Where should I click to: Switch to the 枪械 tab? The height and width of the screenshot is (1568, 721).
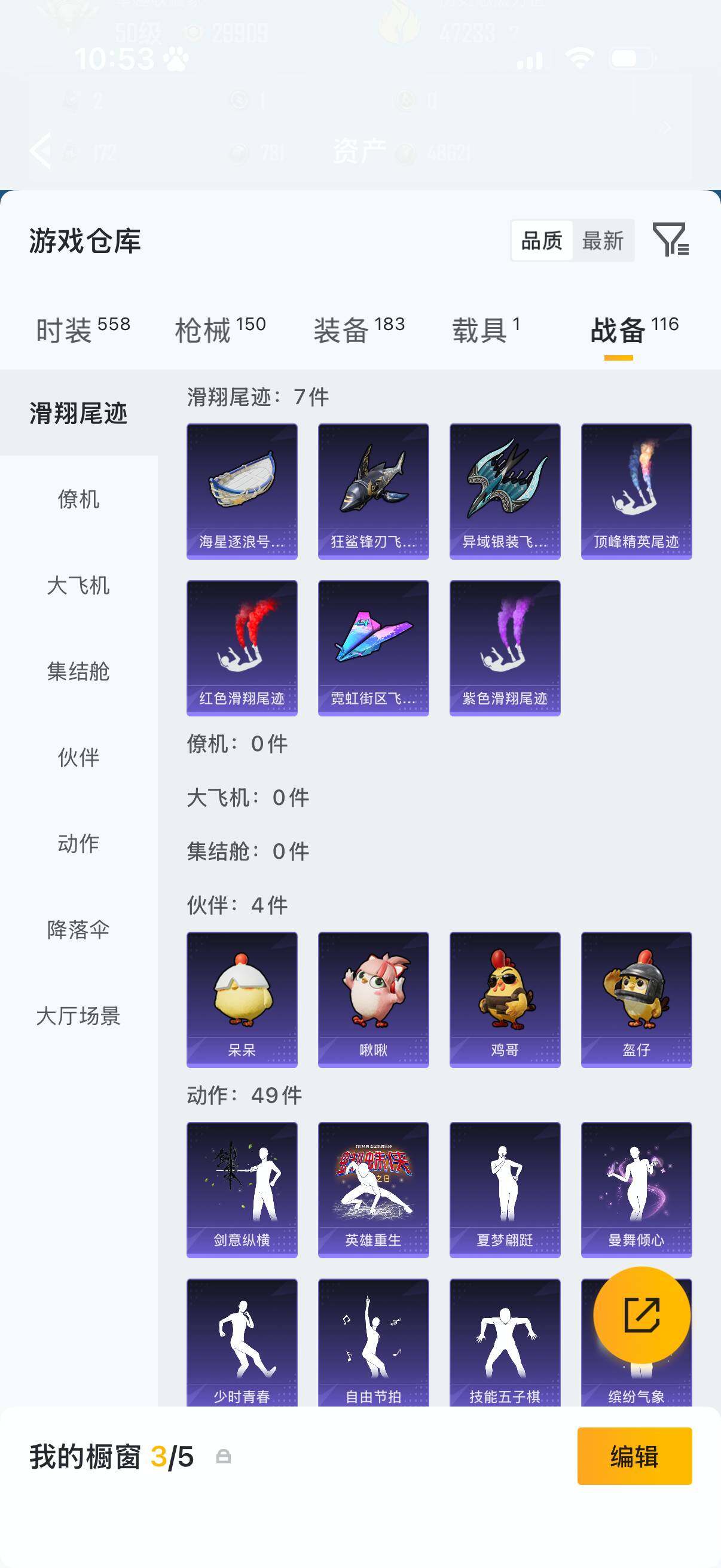point(220,330)
